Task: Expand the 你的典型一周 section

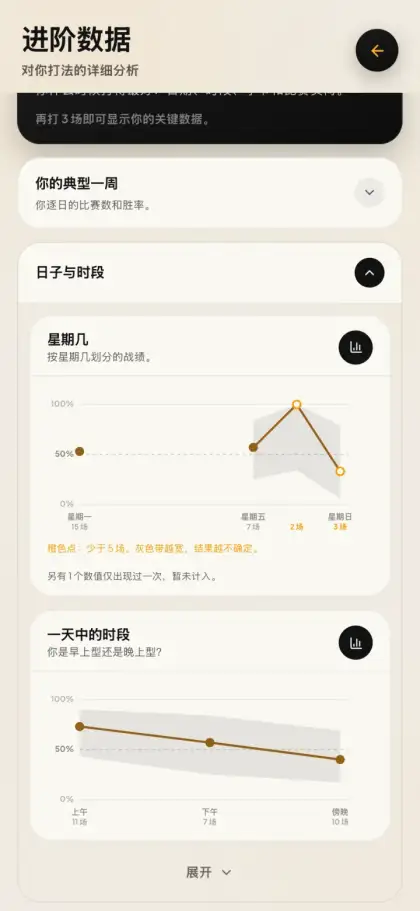Action: [x=369, y=192]
